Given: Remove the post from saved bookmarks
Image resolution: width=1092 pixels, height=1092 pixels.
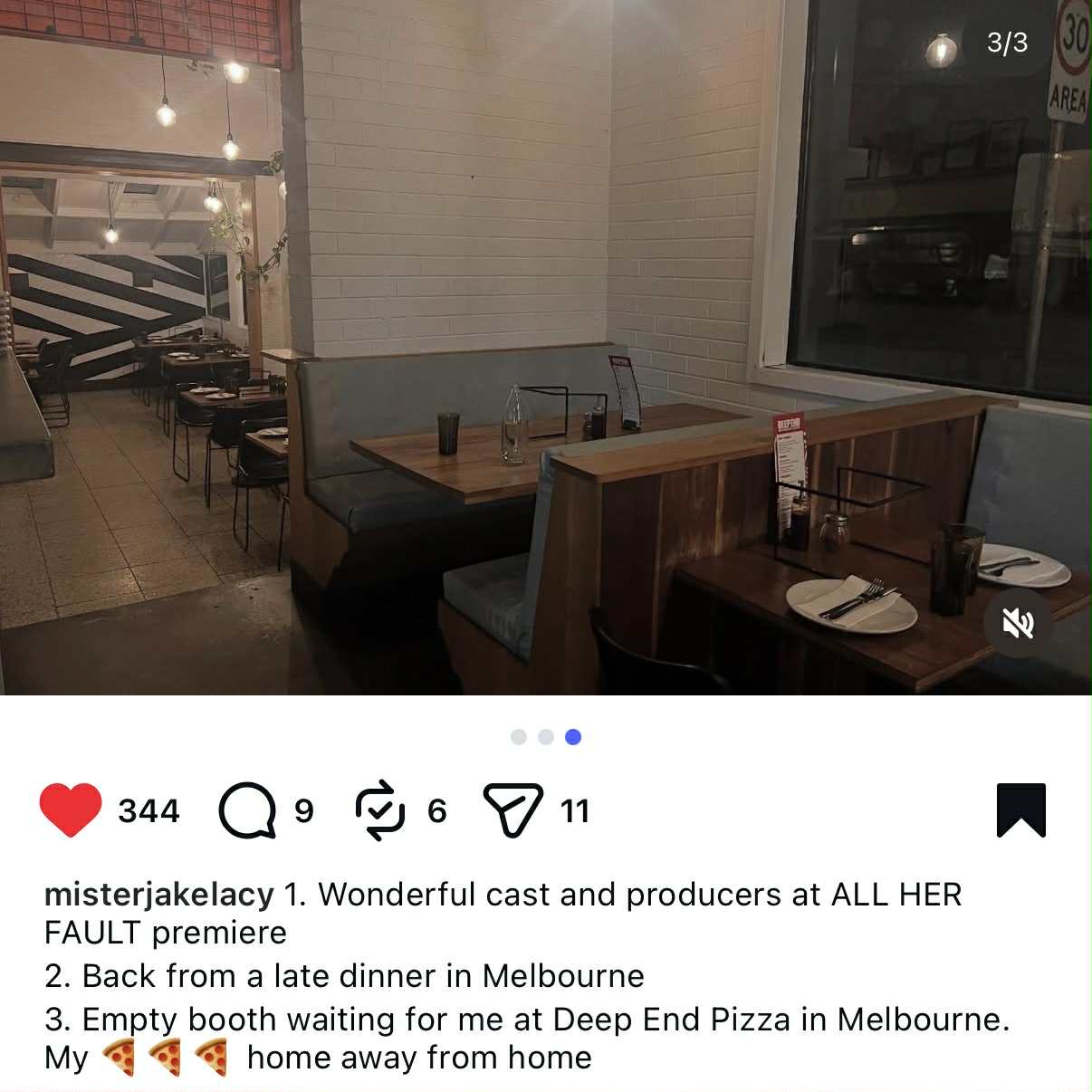Looking at the screenshot, I should [1020, 809].
